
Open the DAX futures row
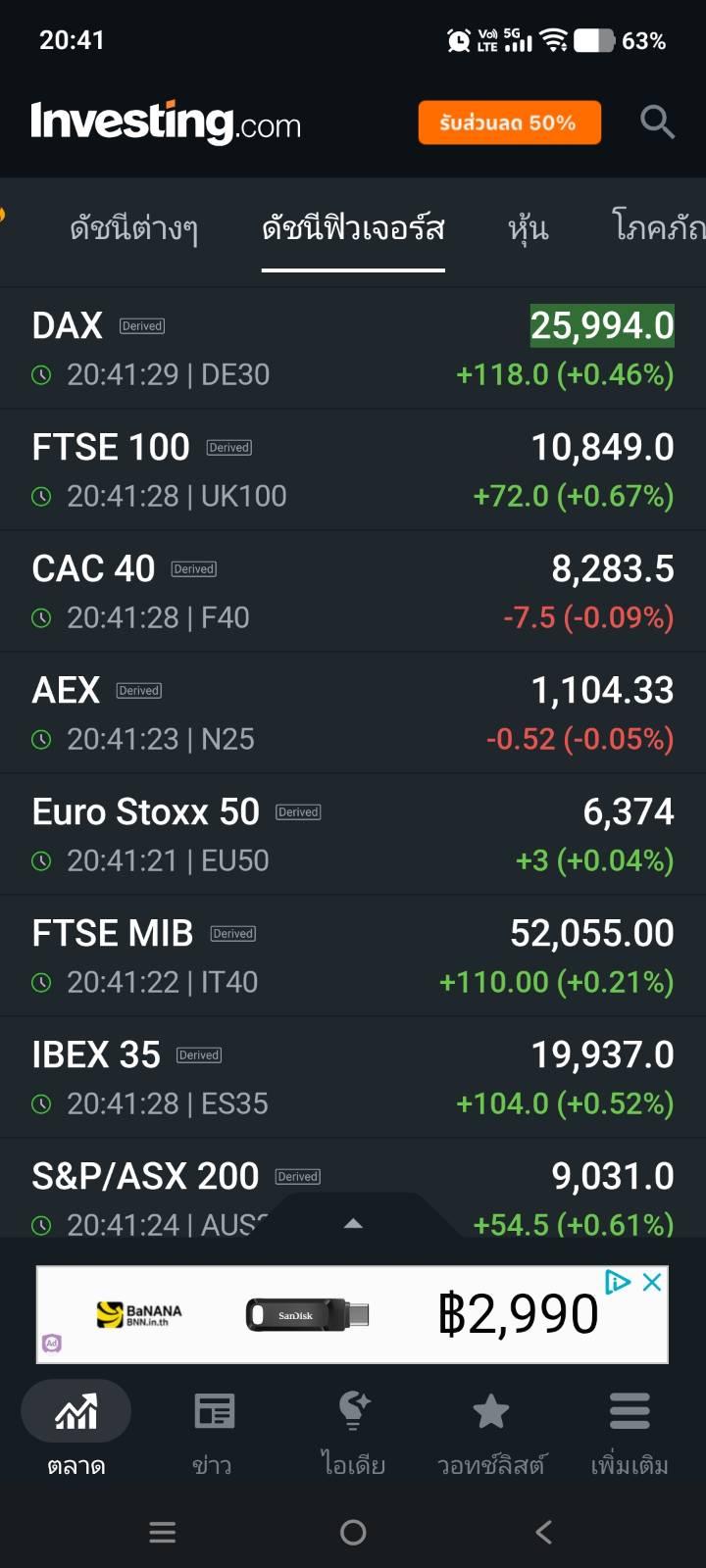pyautogui.click(x=353, y=348)
